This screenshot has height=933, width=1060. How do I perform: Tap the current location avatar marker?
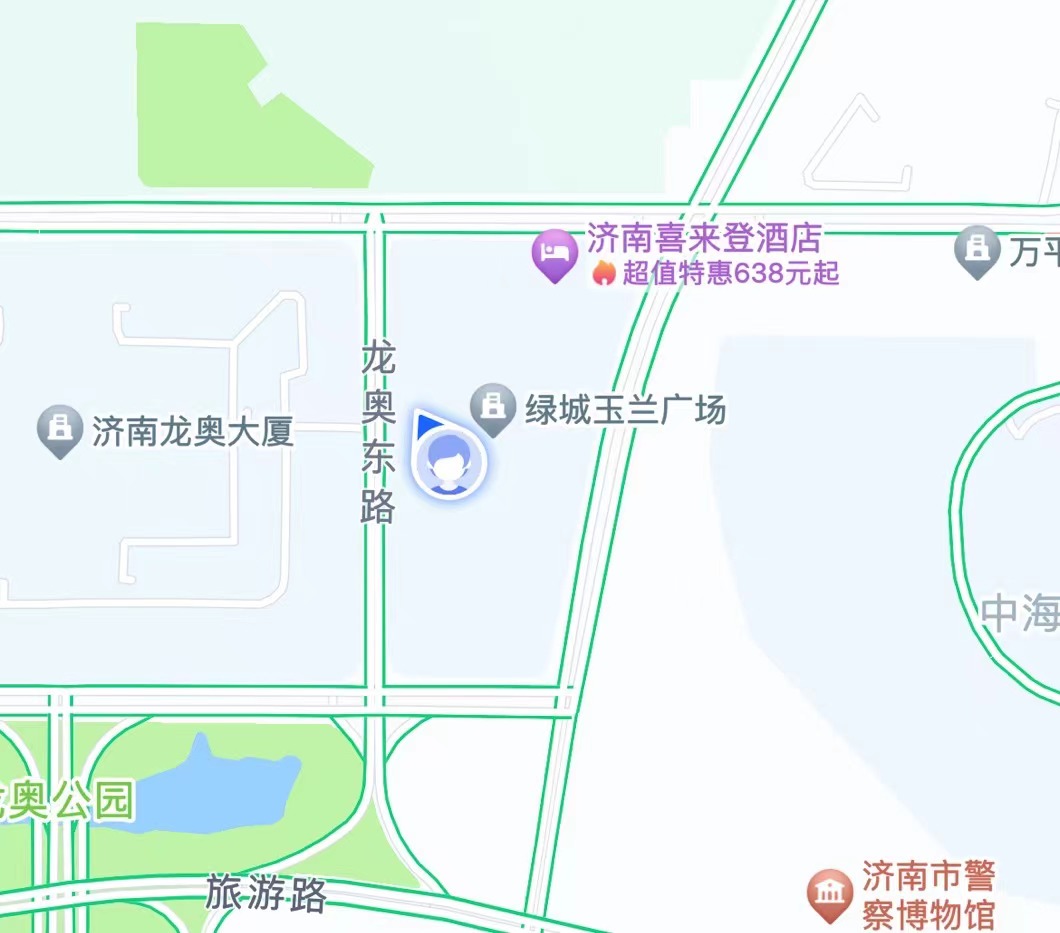point(451,464)
